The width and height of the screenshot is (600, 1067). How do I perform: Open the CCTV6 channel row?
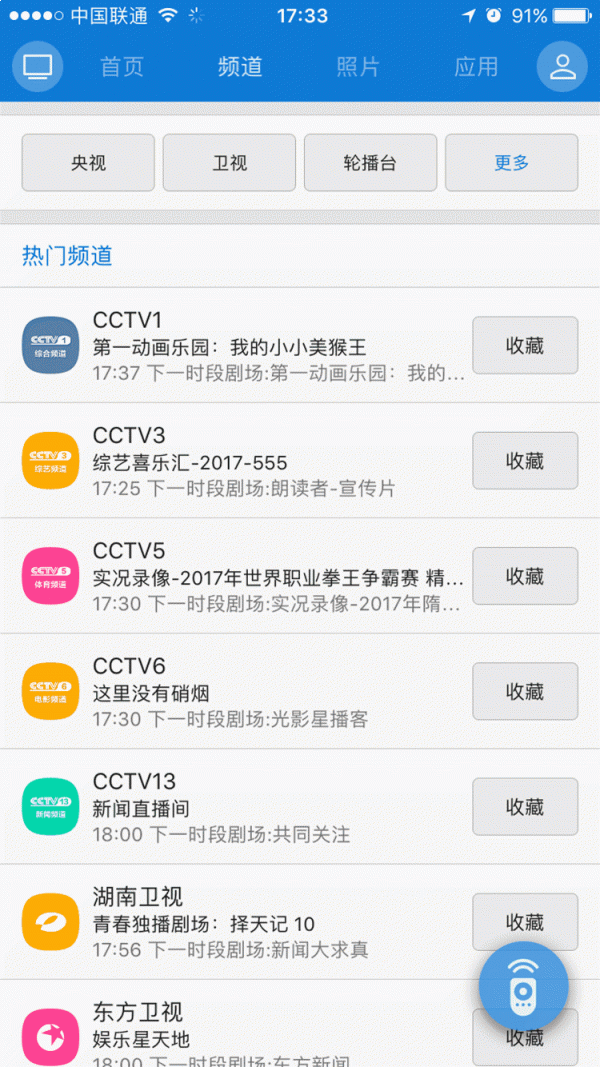pos(300,691)
